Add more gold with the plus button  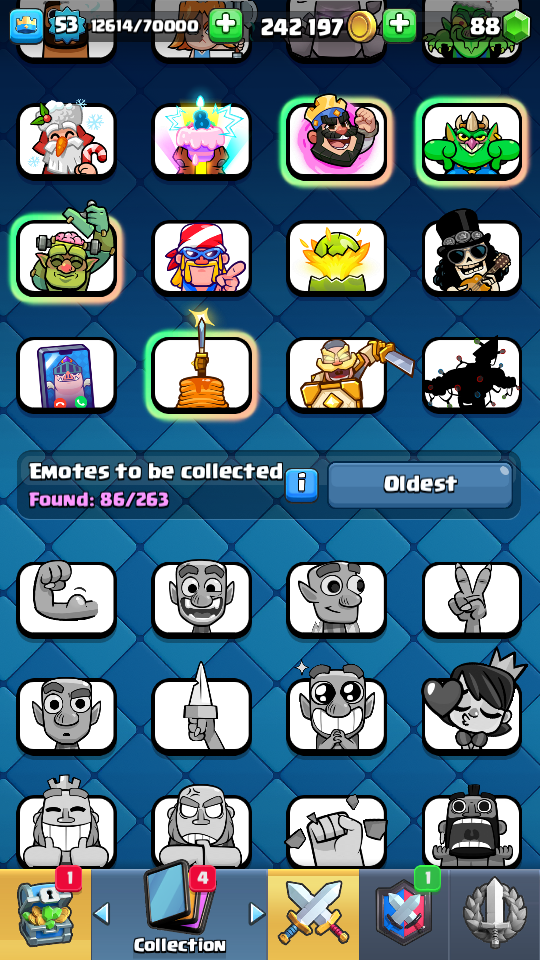click(399, 26)
